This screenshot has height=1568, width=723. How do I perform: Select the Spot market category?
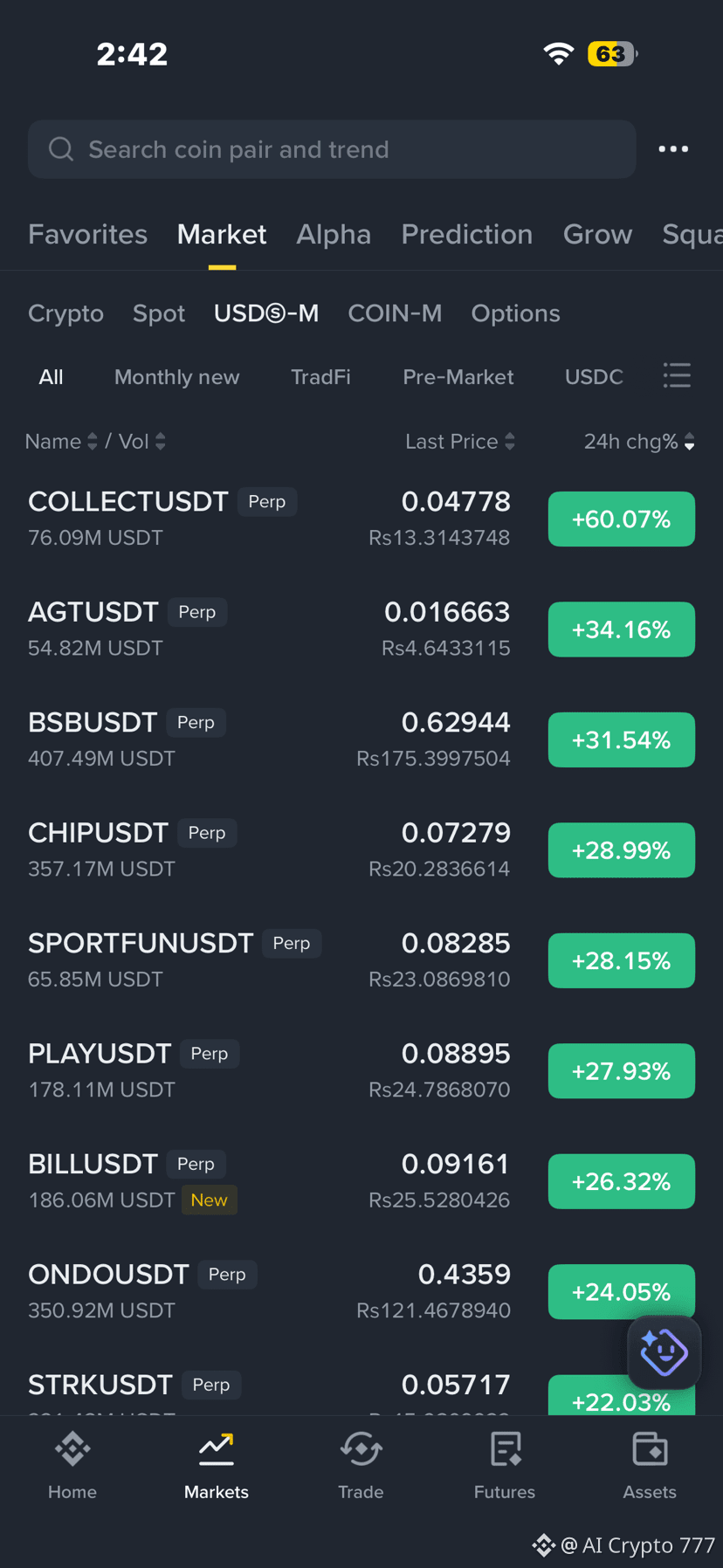point(159,313)
